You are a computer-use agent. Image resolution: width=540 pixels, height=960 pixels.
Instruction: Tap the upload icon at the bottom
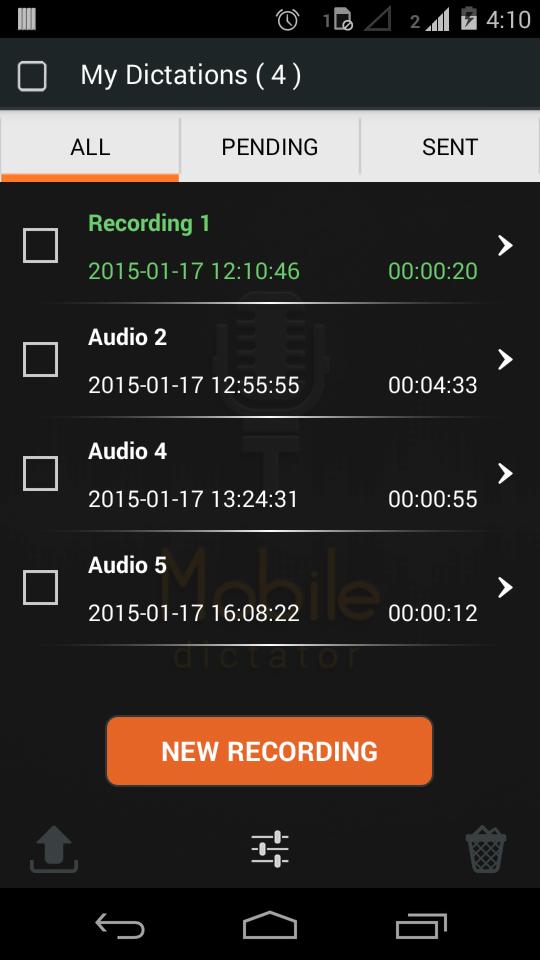54,849
